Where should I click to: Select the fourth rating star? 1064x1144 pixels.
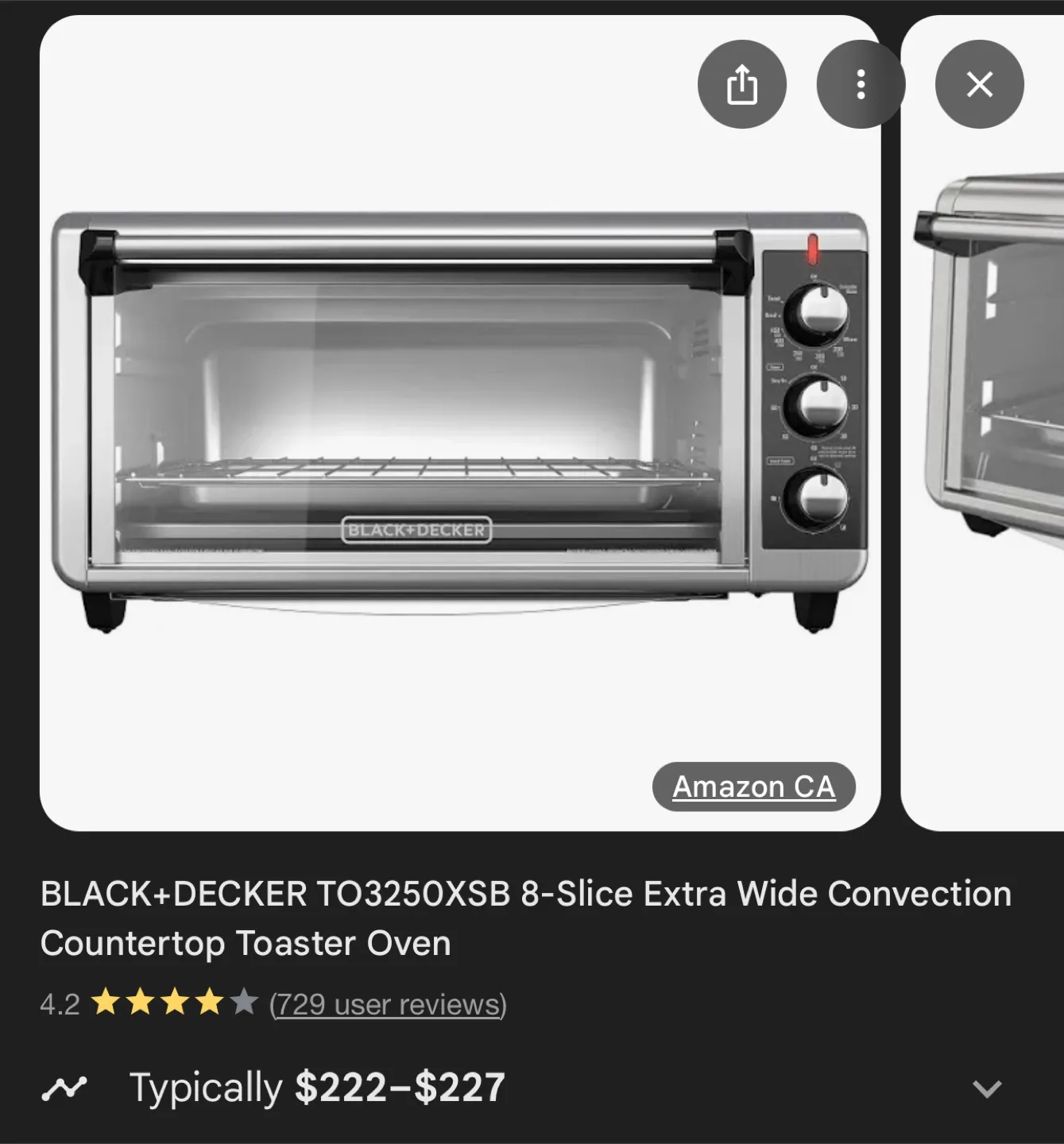point(209,1004)
